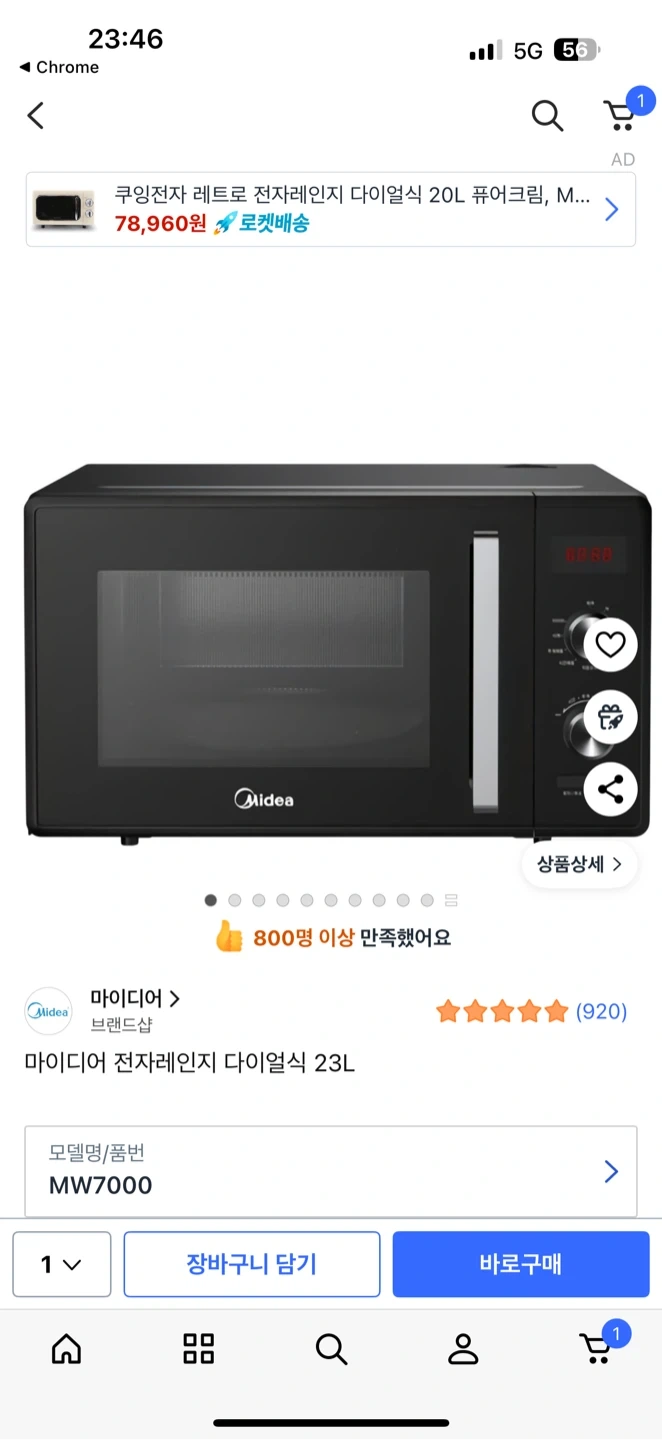Viewport: 662px width, 1440px height.
Task: Open the 쿠잉전자 레트로 전자레인지 ad banner
Action: coord(330,210)
